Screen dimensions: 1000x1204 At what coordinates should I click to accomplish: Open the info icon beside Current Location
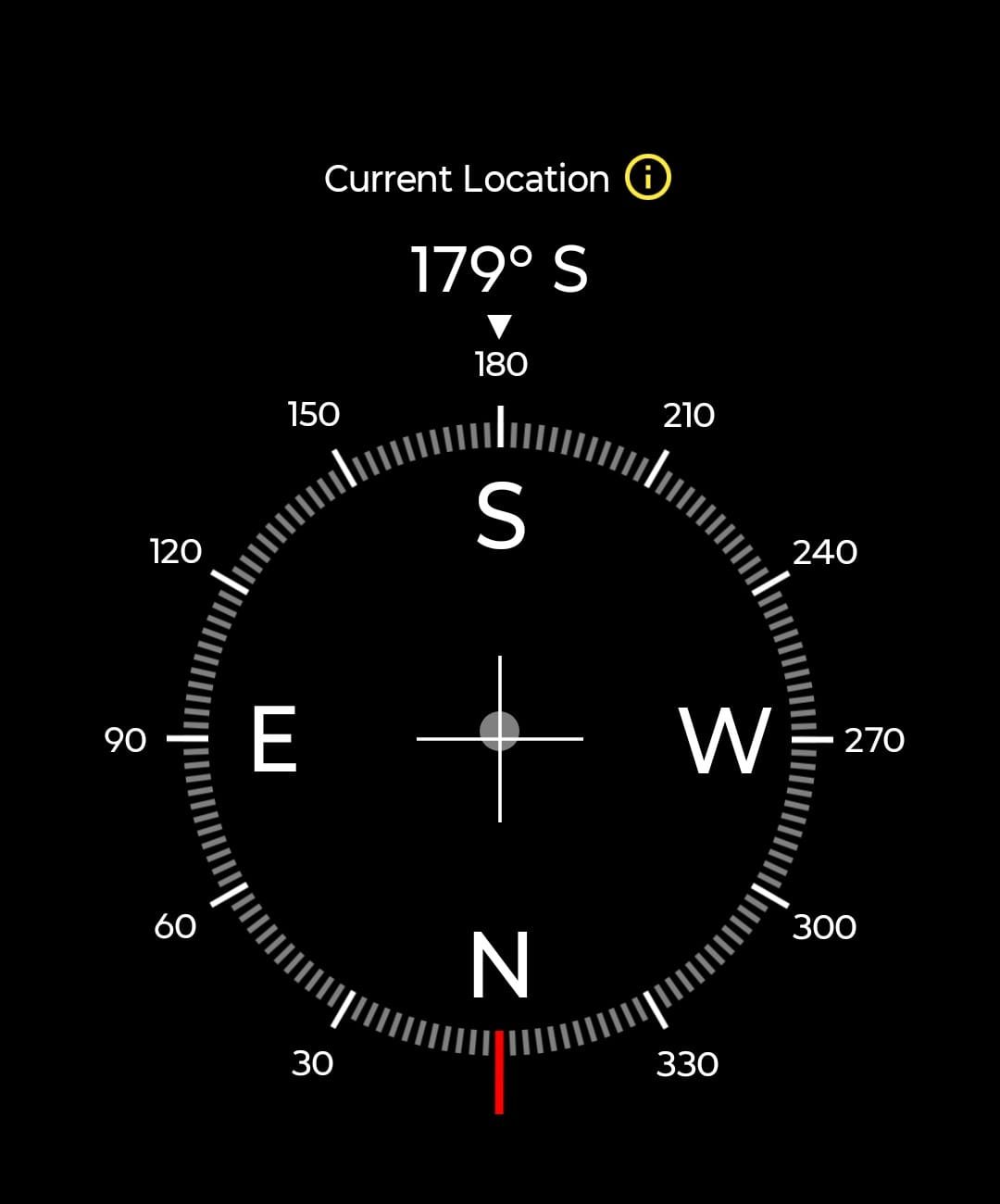pyautogui.click(x=647, y=177)
